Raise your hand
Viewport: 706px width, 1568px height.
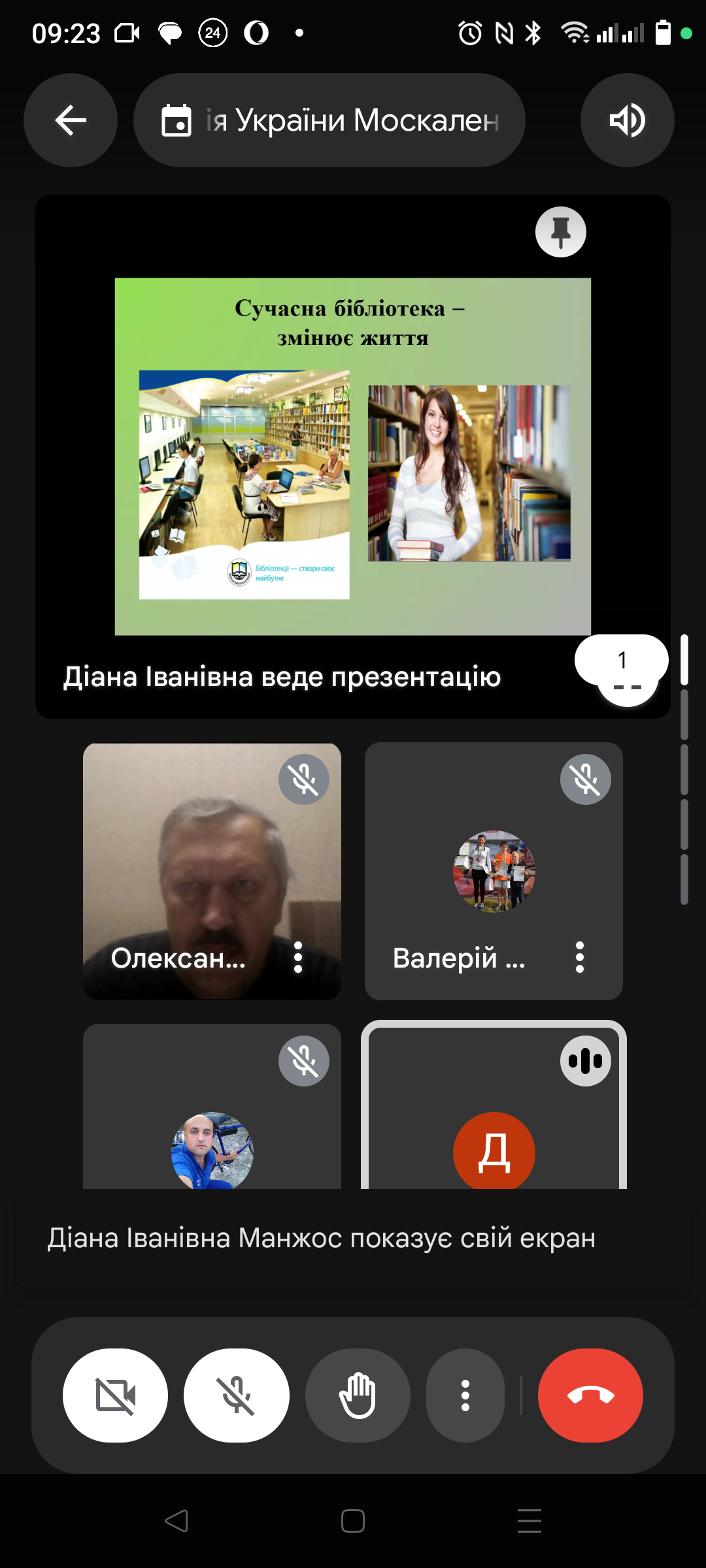tap(358, 1396)
